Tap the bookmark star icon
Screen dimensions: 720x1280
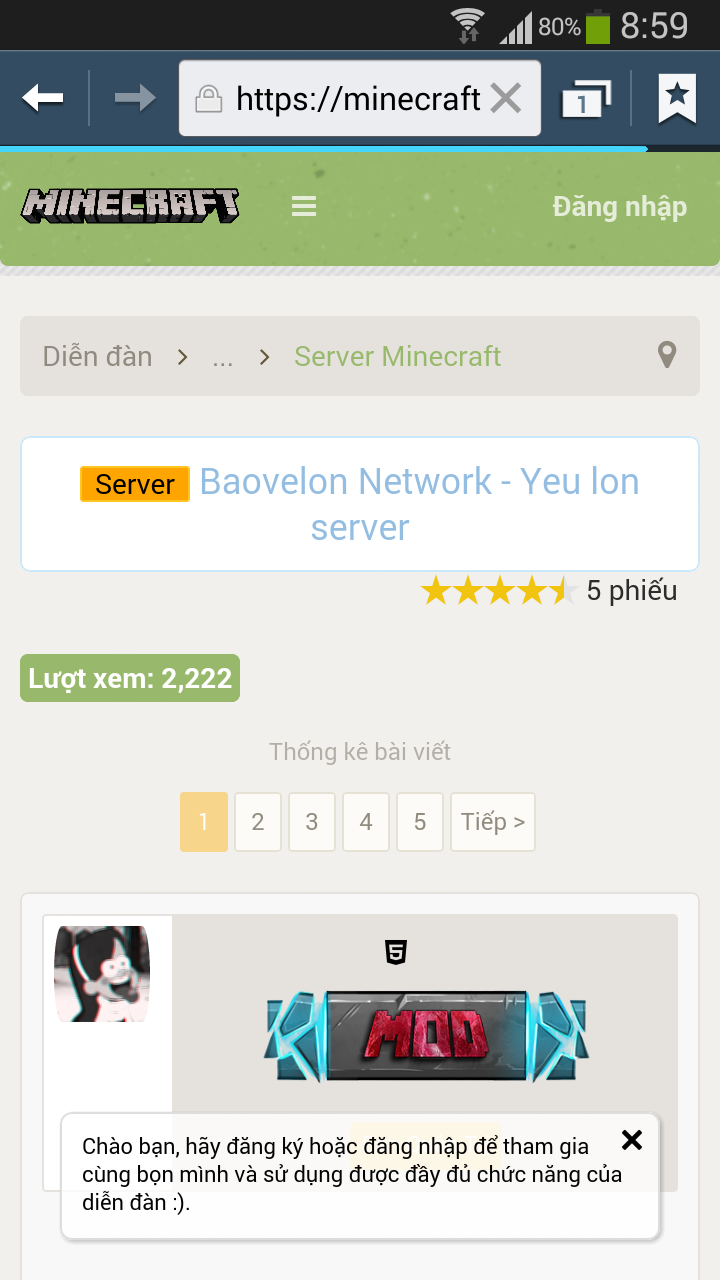678,97
